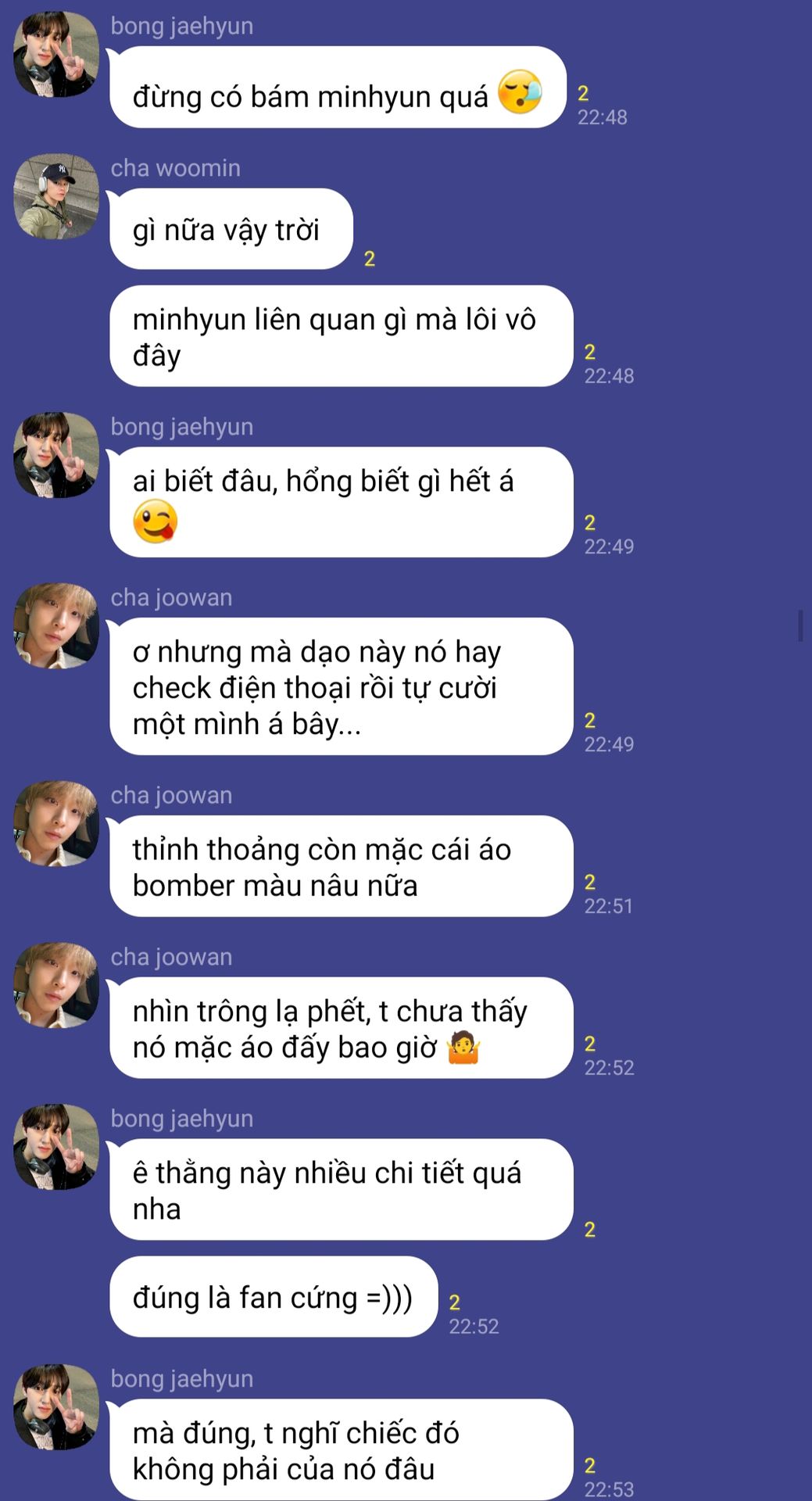Tap cha joowan's avatar beside "nhìn trông lạ phết" message

click(x=56, y=985)
